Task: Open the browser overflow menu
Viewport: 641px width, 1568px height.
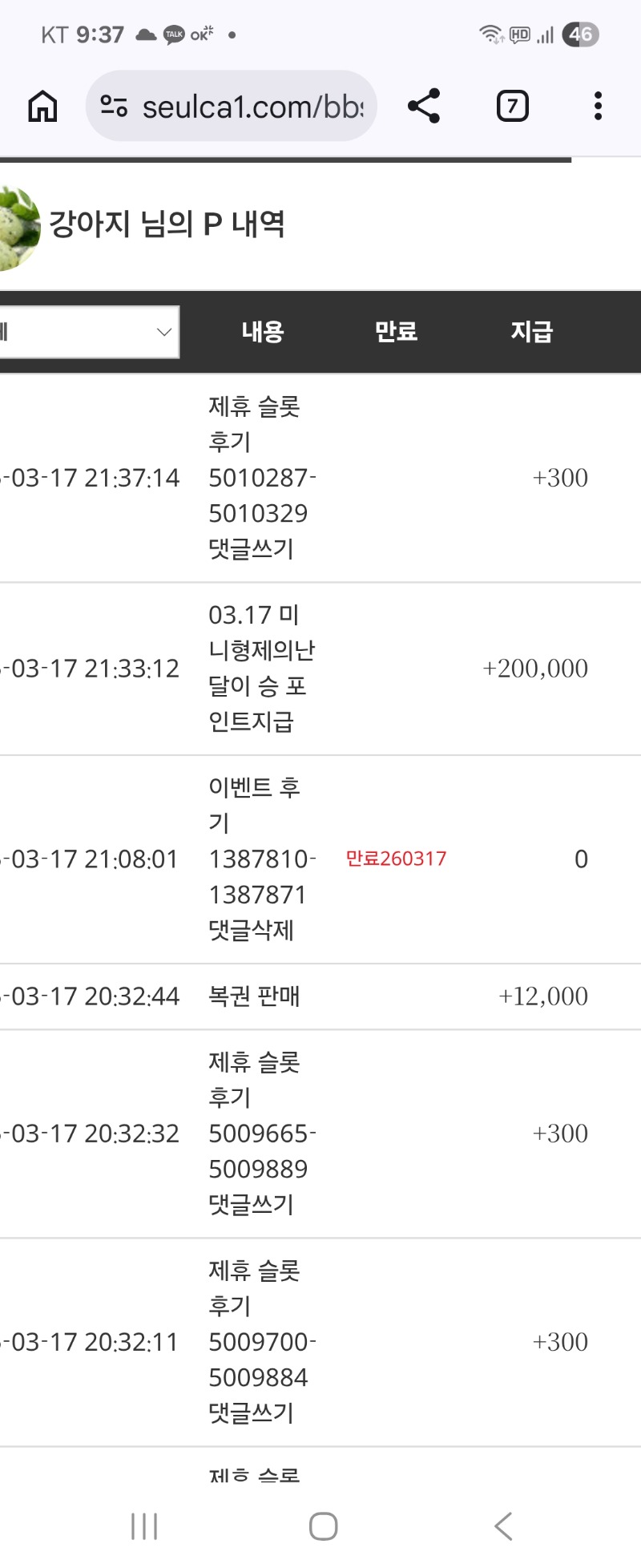Action: point(598,106)
